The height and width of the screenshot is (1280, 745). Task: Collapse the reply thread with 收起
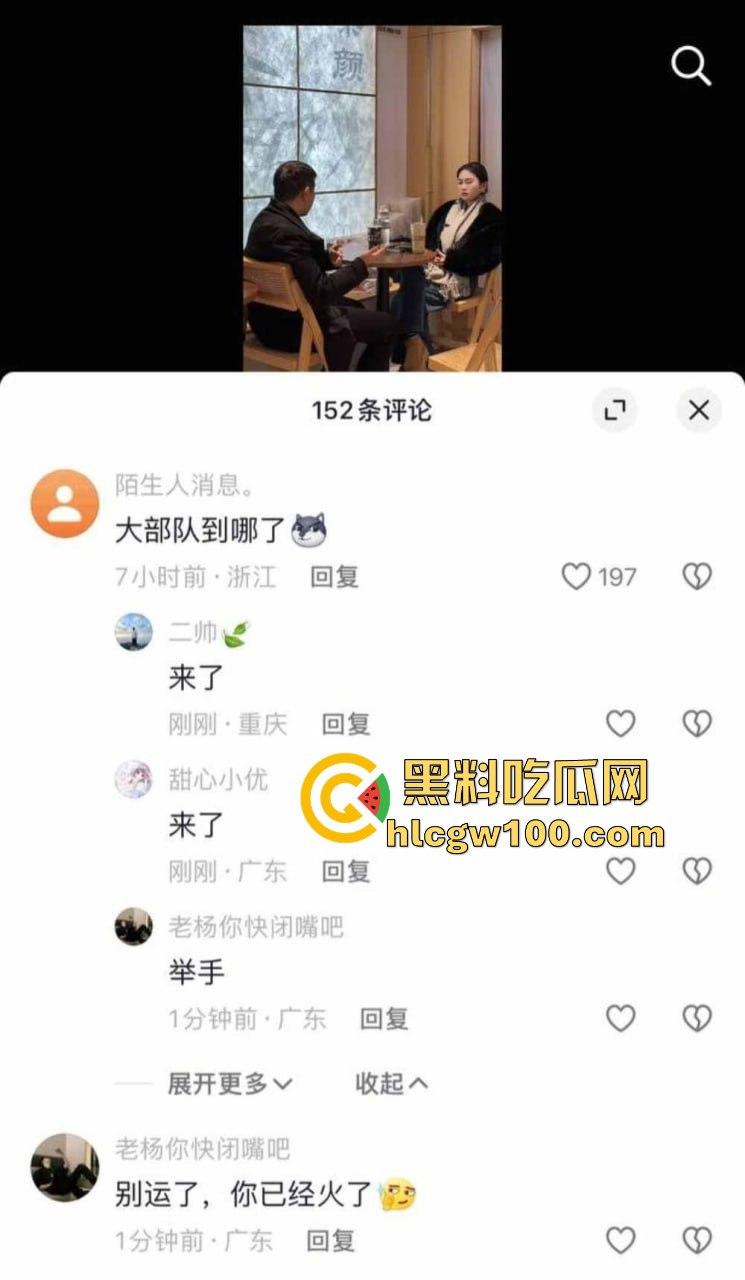click(x=391, y=1083)
